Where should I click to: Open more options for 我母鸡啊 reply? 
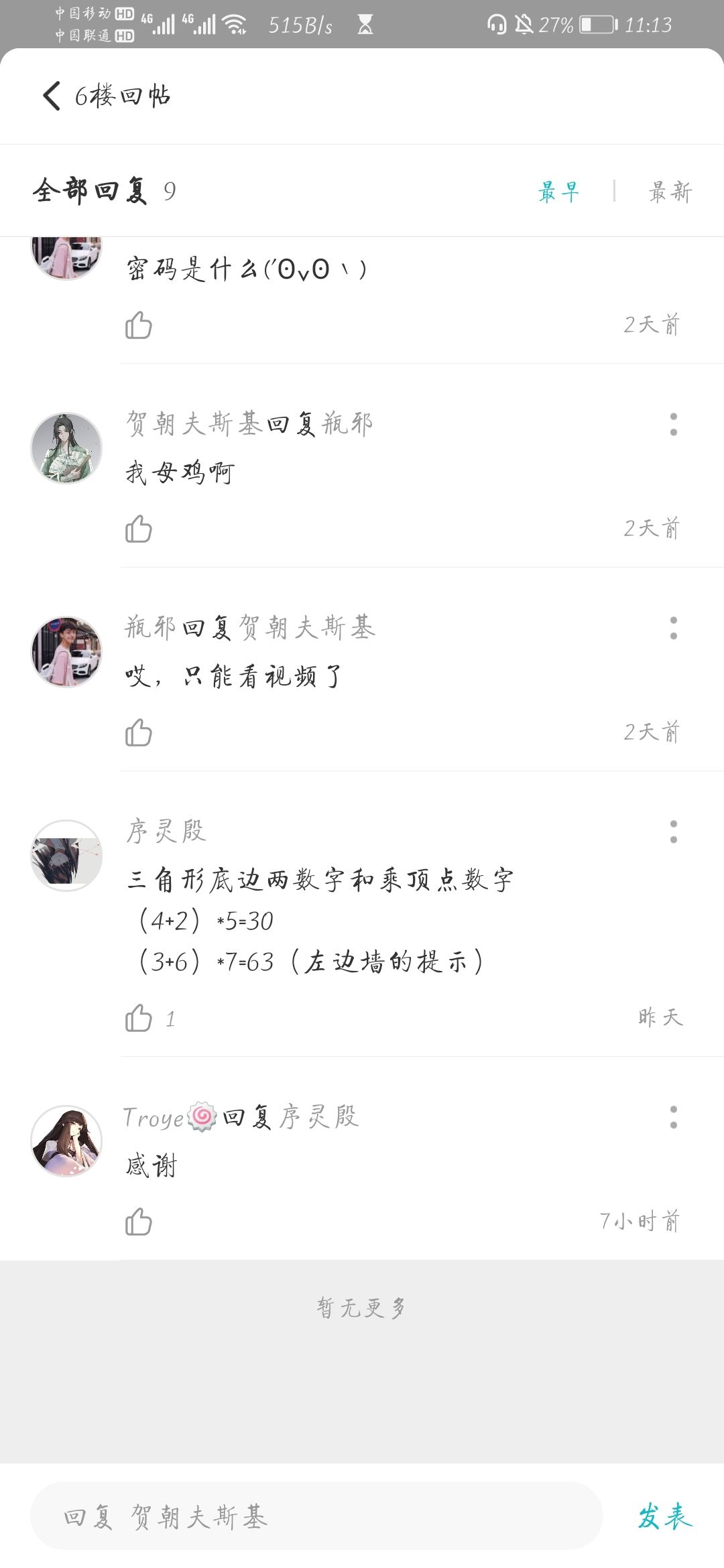click(673, 425)
